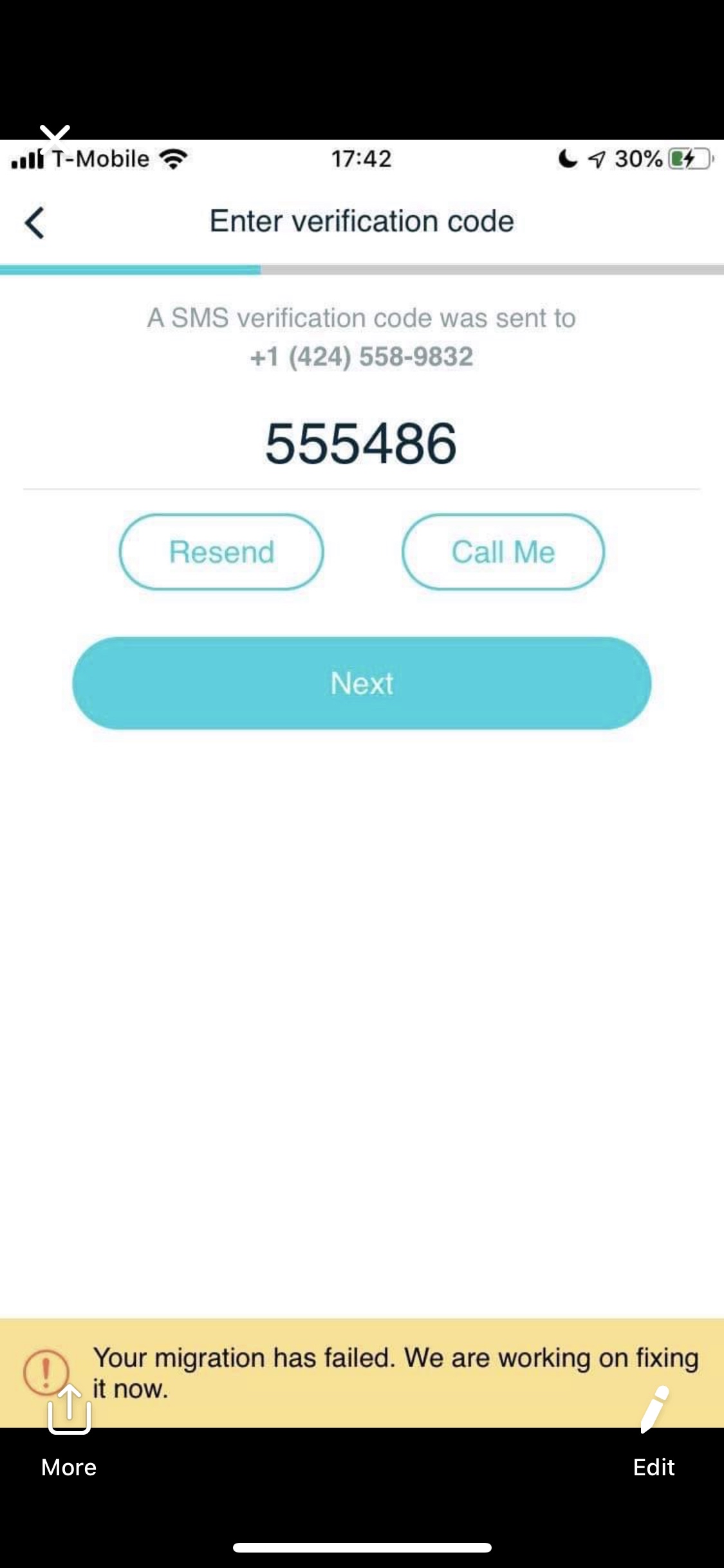The height and width of the screenshot is (1568, 724).
Task: Go back from Enter verification code
Action: coord(35,223)
